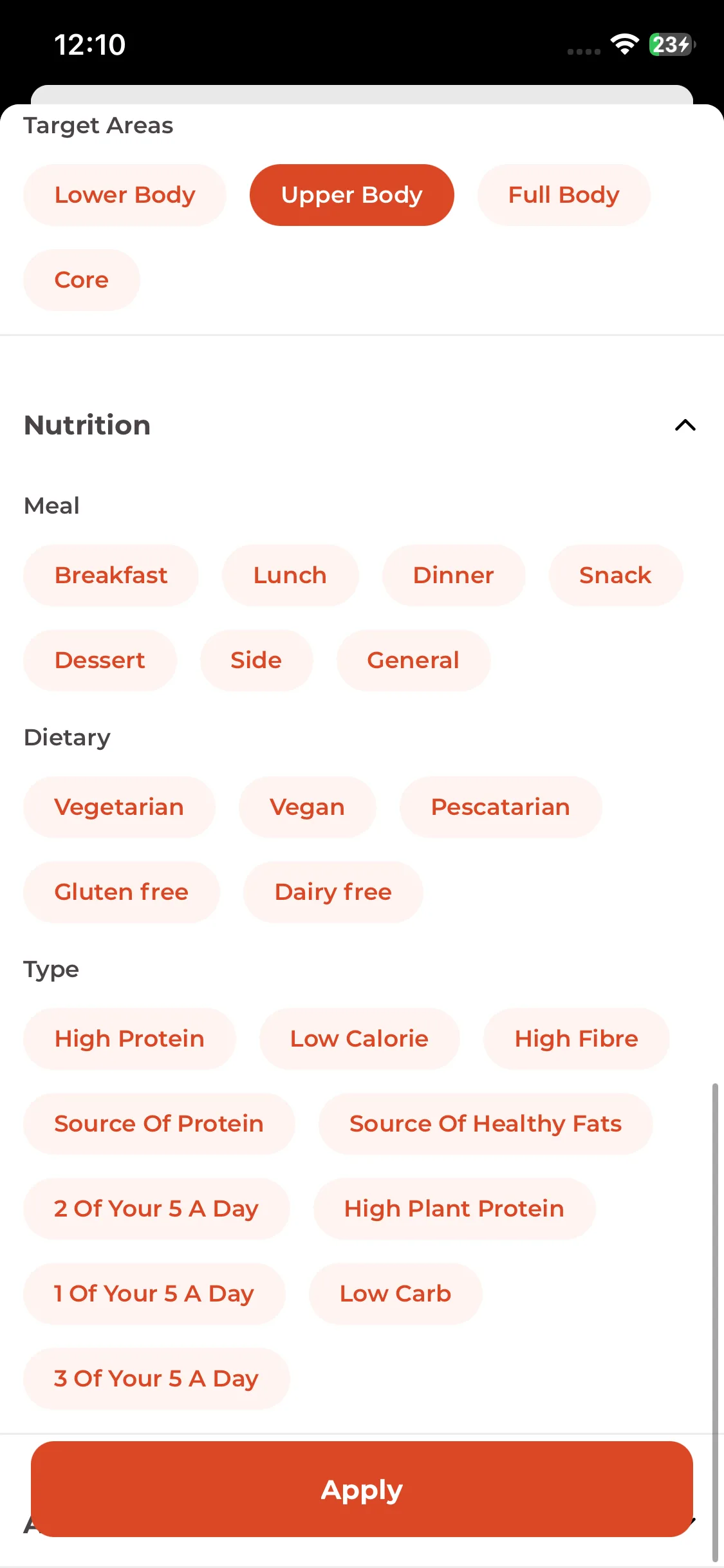
Task: Select Lower Body target area
Action: (125, 195)
